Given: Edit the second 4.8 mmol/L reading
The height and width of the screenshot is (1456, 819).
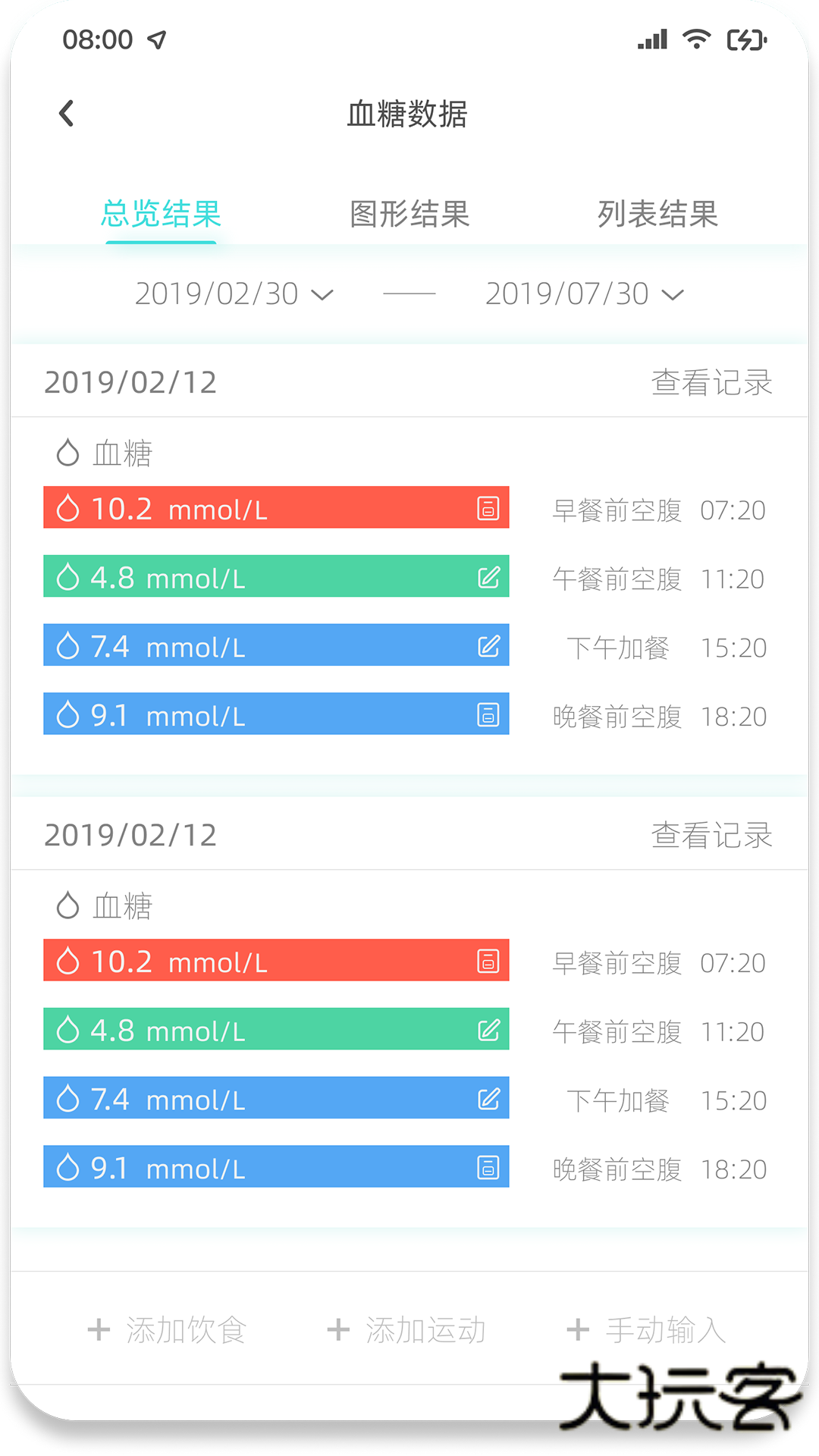Looking at the screenshot, I should (488, 1029).
